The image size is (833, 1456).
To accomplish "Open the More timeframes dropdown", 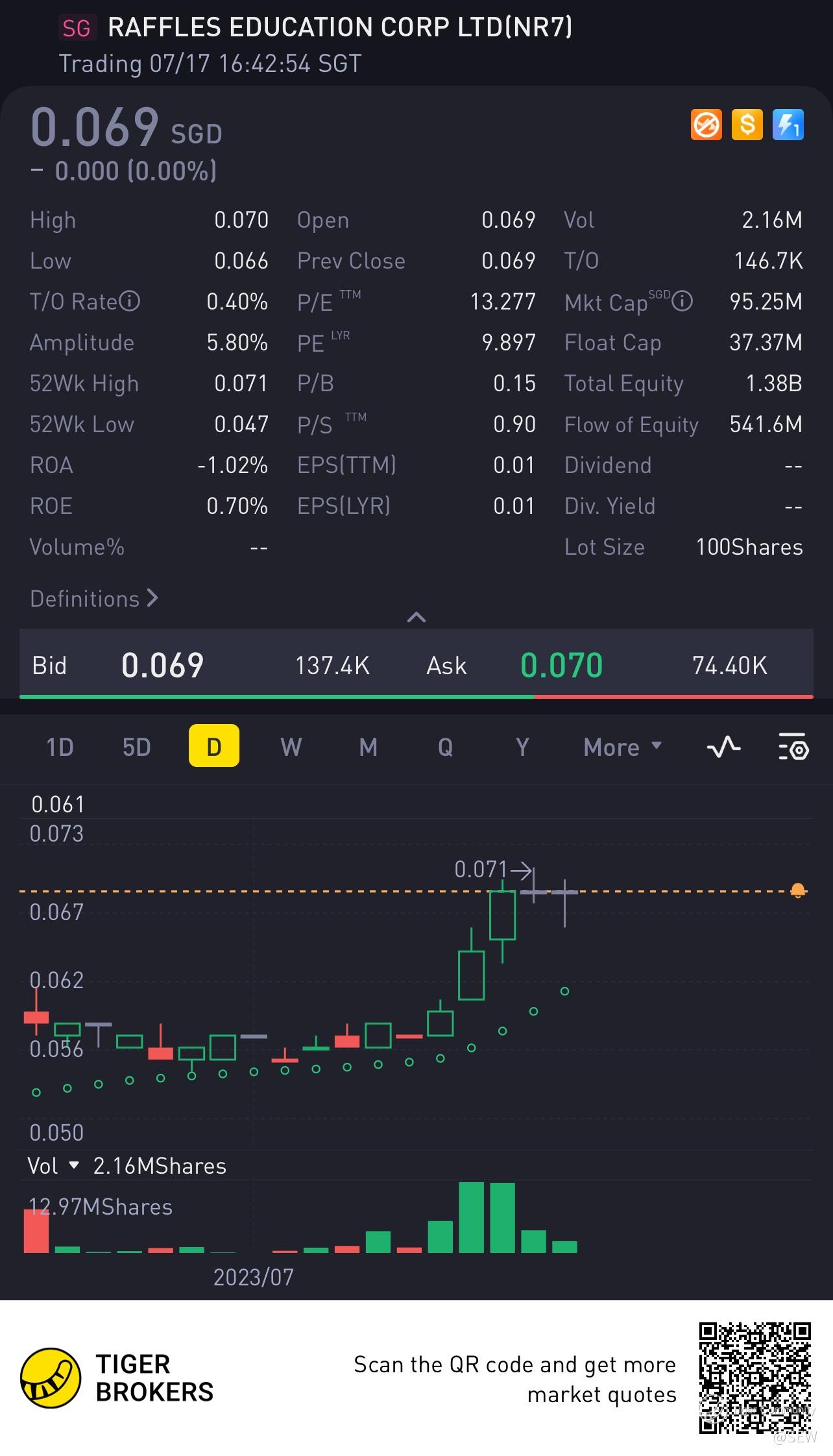I will point(622,747).
